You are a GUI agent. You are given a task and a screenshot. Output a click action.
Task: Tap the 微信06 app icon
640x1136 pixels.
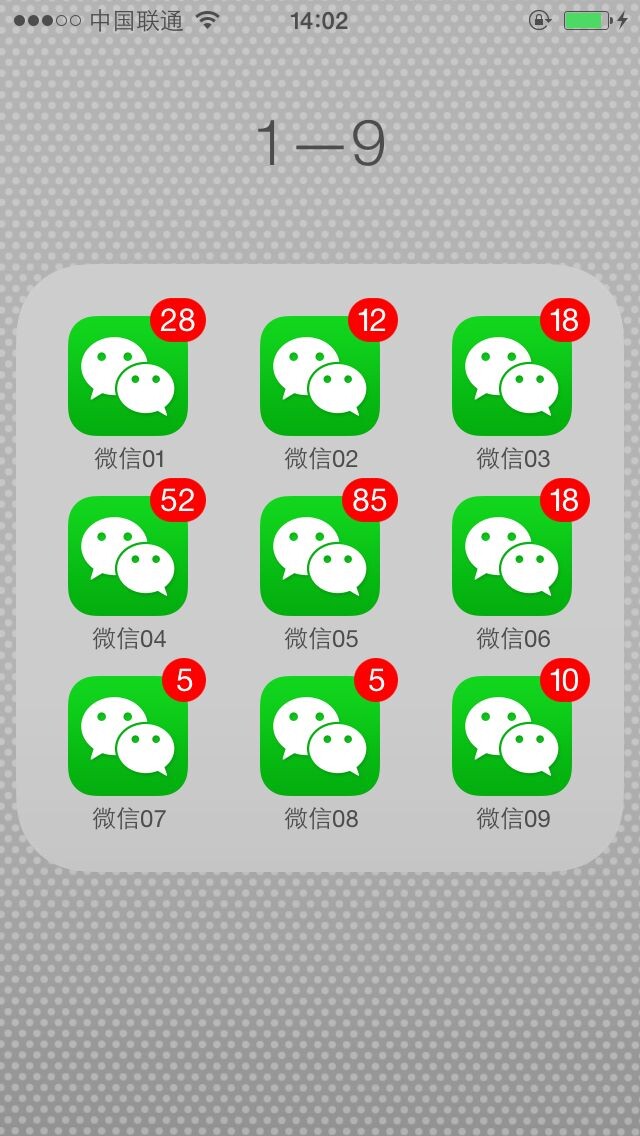click(512, 556)
